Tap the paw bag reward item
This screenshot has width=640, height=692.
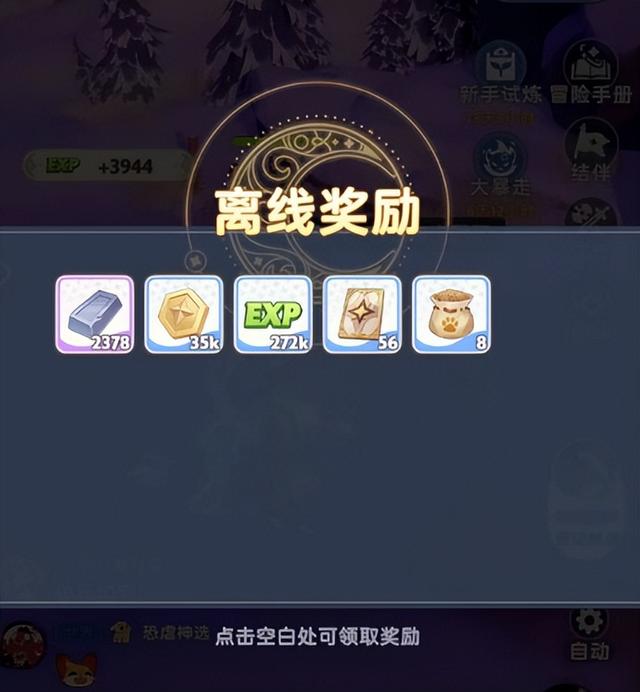click(451, 314)
